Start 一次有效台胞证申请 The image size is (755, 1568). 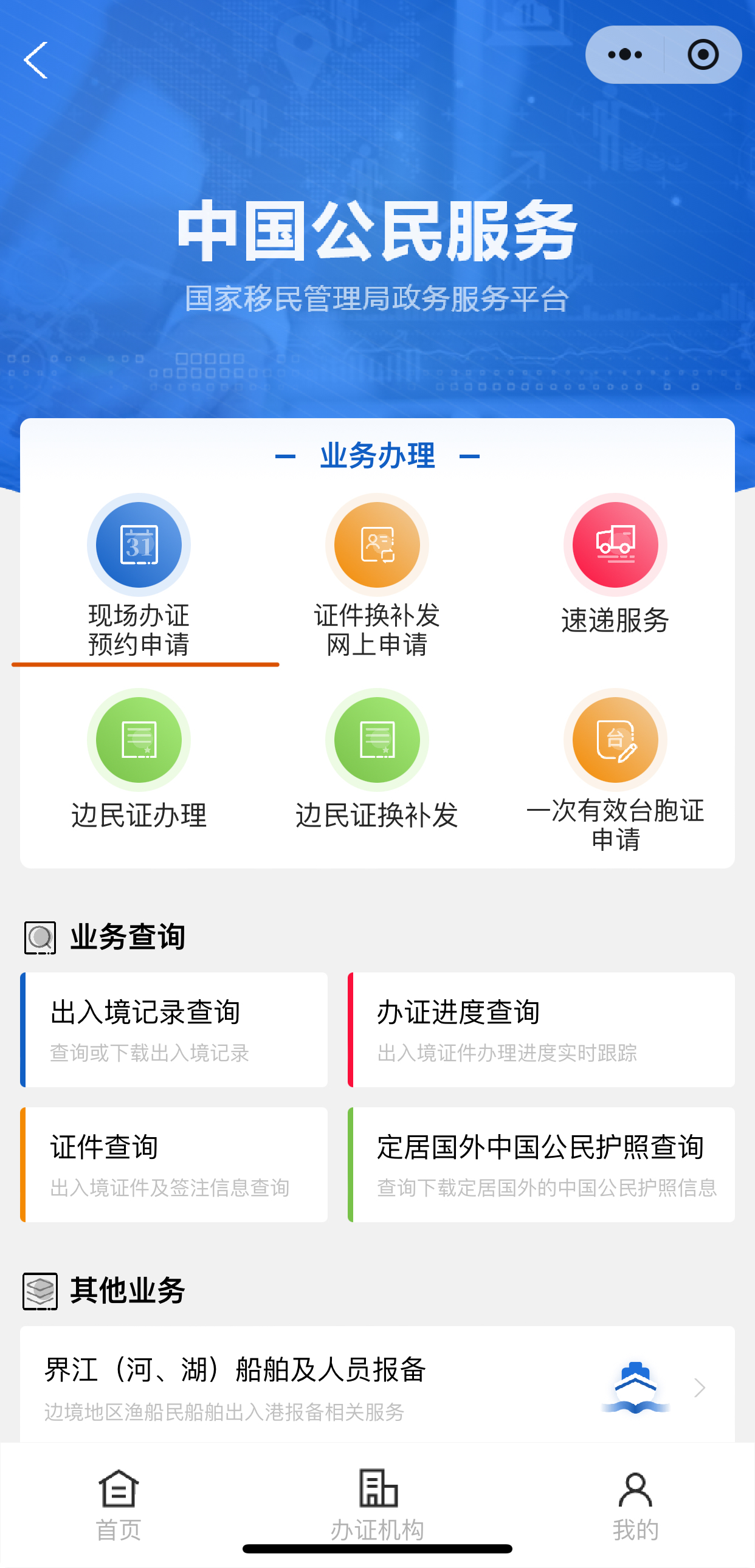pyautogui.click(x=615, y=770)
